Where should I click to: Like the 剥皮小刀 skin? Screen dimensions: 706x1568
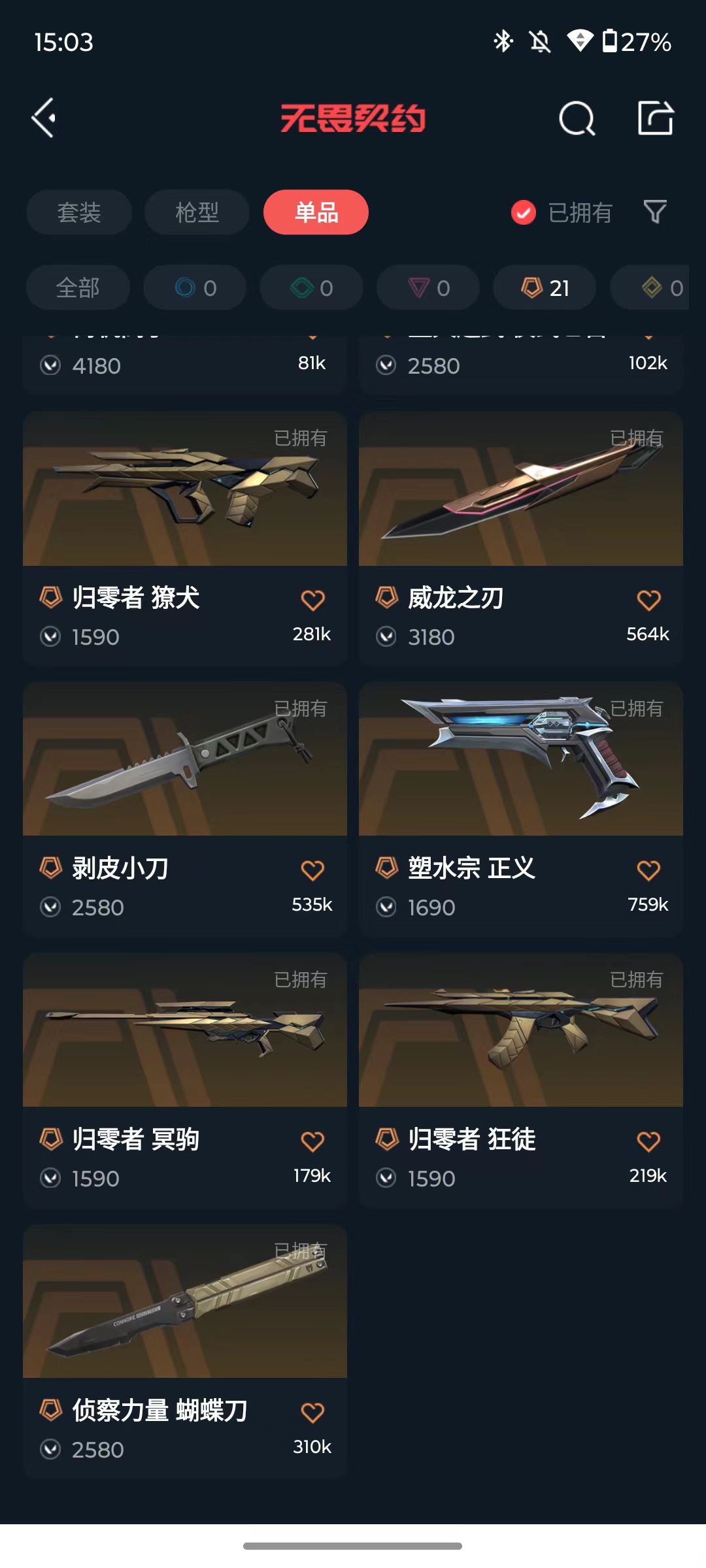[312, 870]
